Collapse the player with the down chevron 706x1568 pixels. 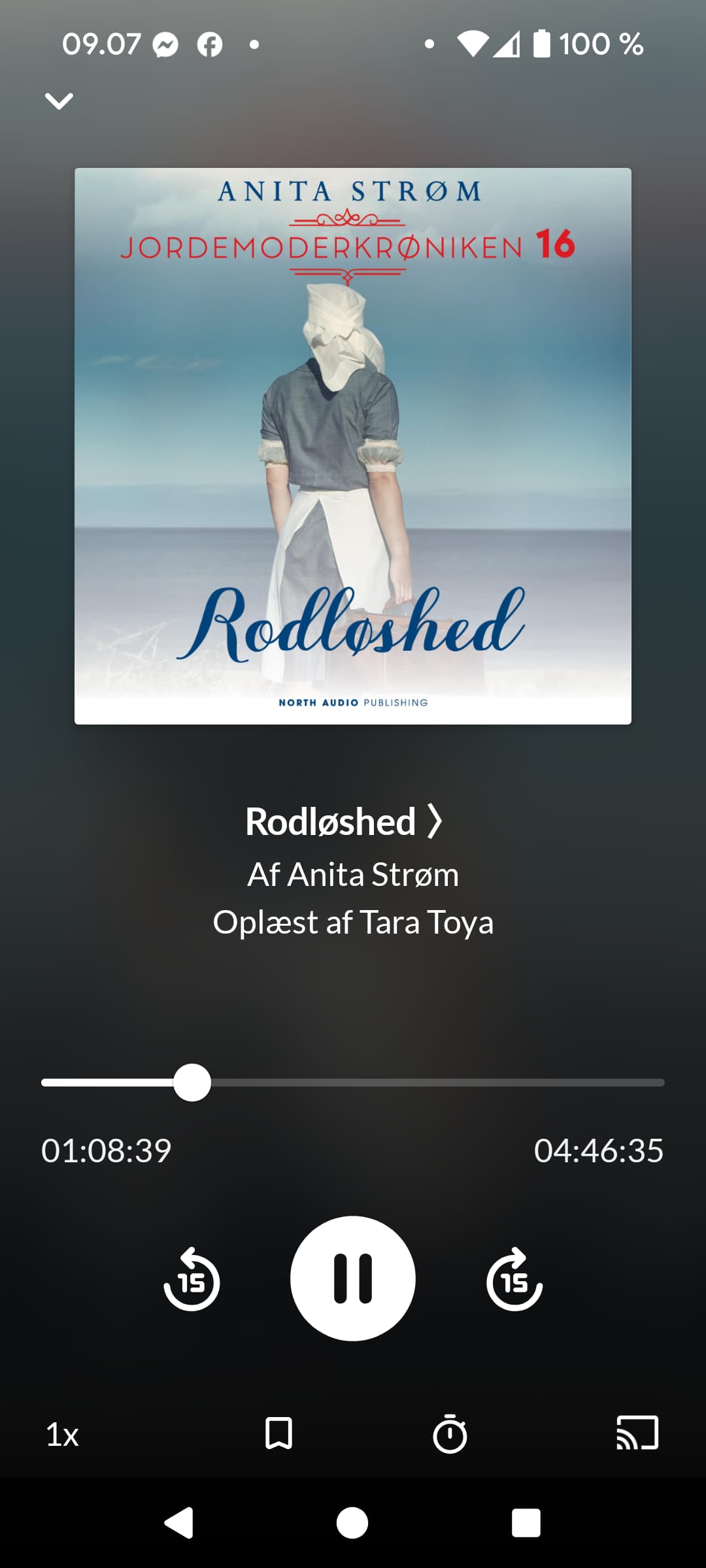tap(59, 101)
